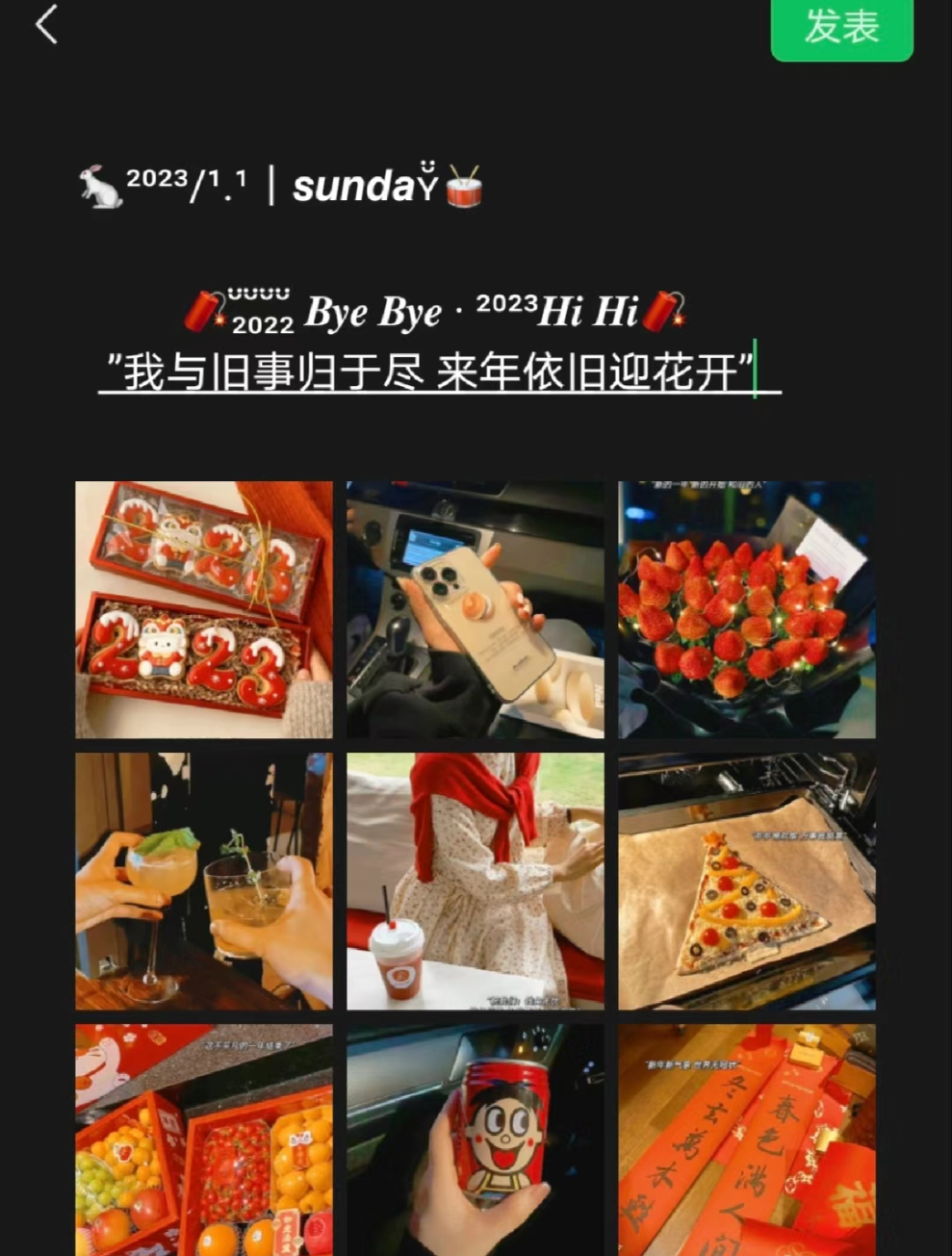
Task: Go back from the post composer
Action: [46, 25]
